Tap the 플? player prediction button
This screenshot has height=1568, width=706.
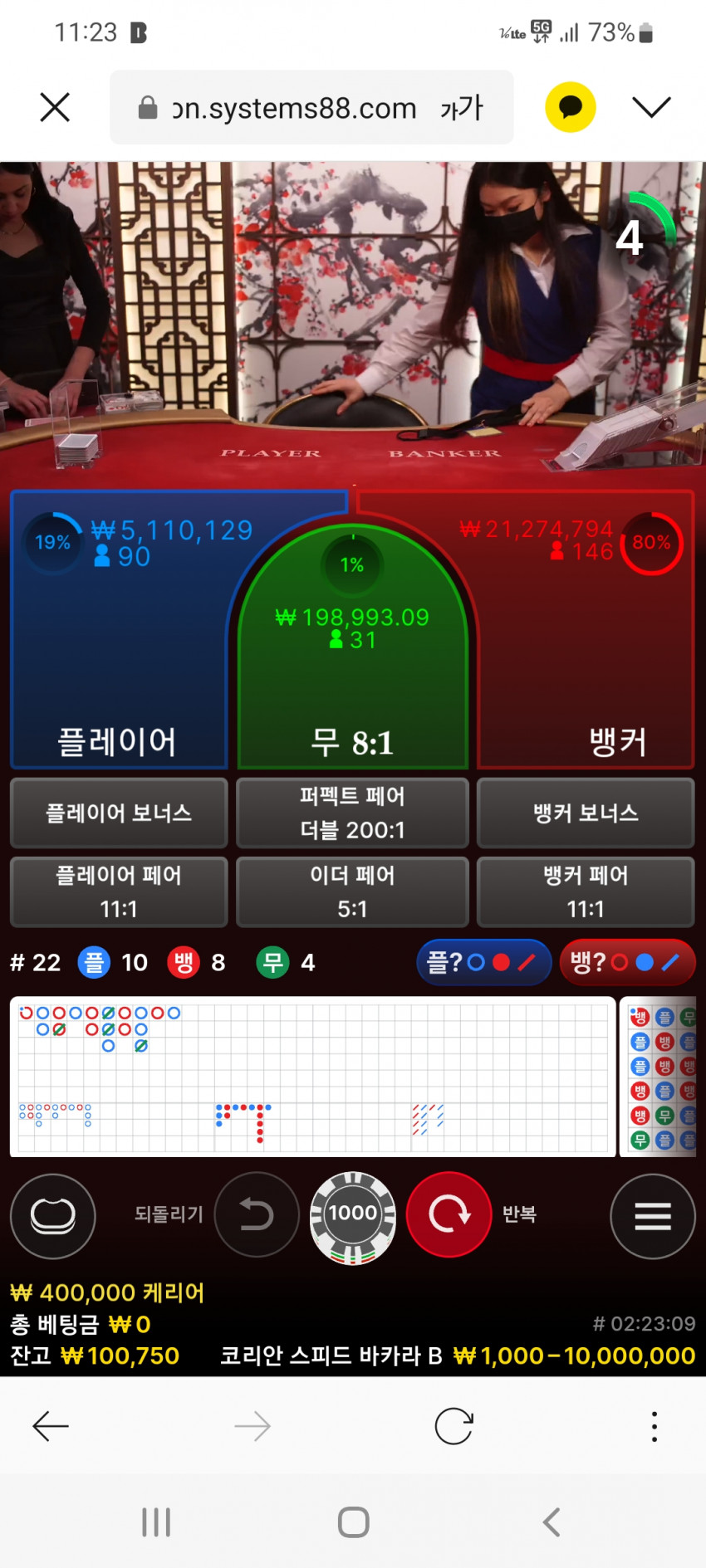pyautogui.click(x=483, y=962)
